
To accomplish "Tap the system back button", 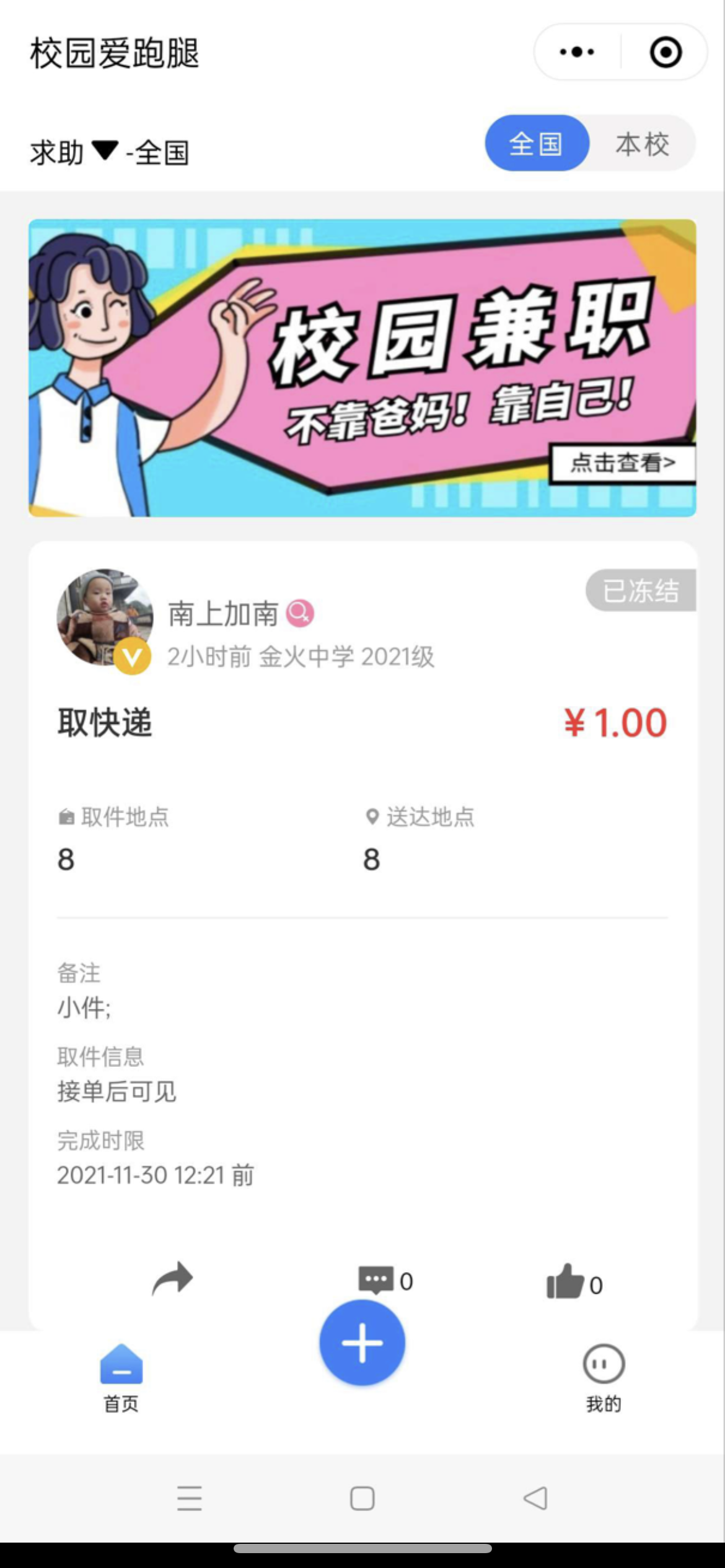I will coord(535,1499).
